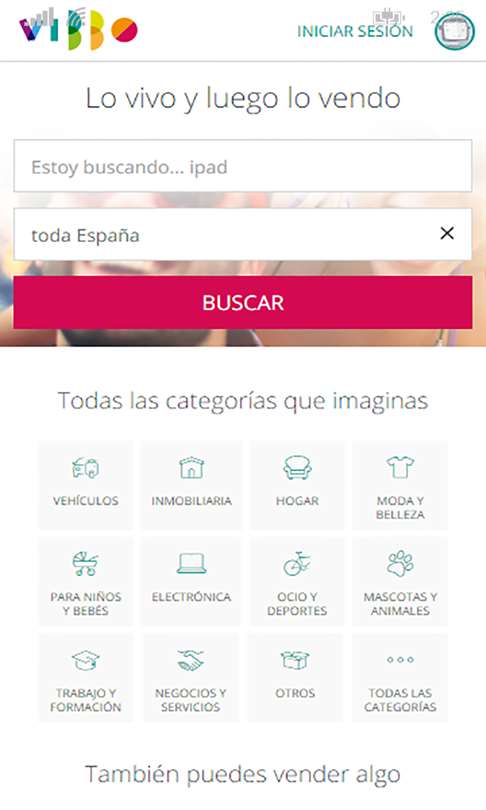Screen dimensions: 486x810
Task: Hit the BUSCAR button
Action: pyautogui.click(x=243, y=302)
